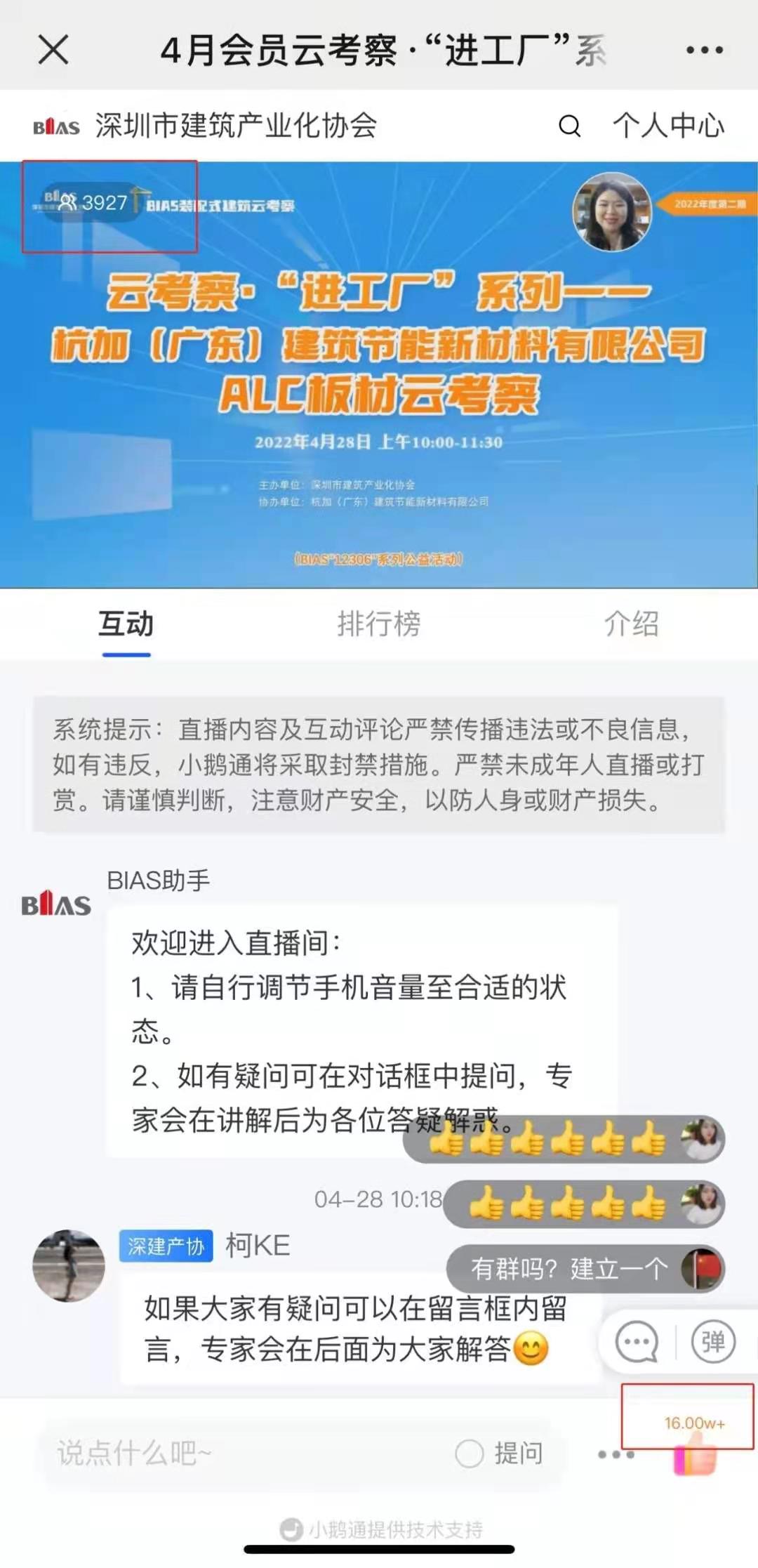Toggle the 弹 bullet comments button

coord(713,1341)
